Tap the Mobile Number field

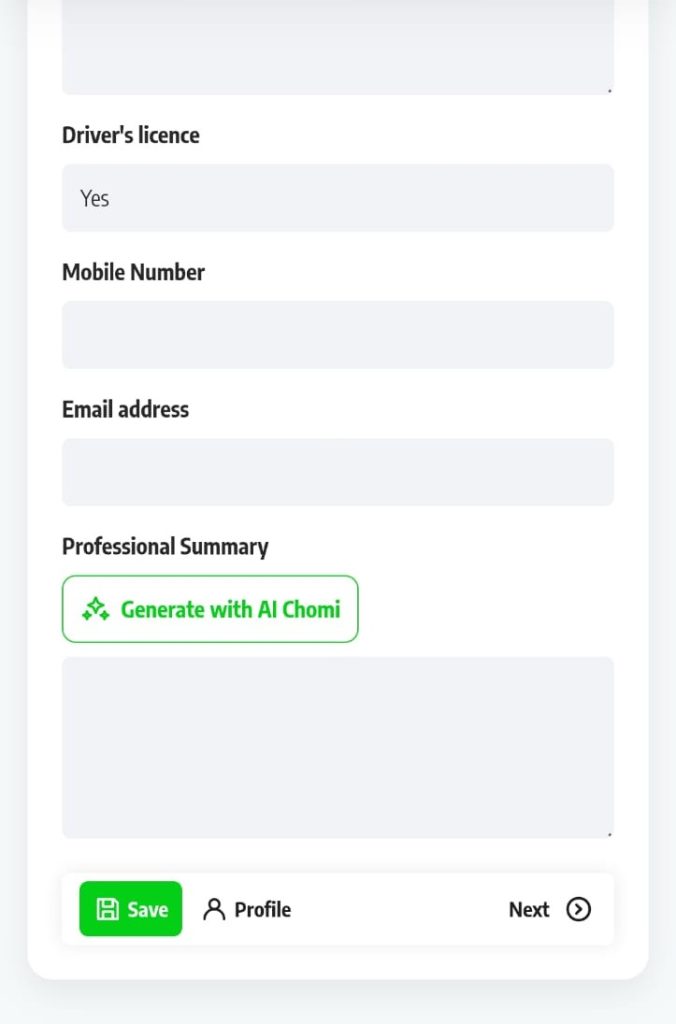click(x=337, y=335)
